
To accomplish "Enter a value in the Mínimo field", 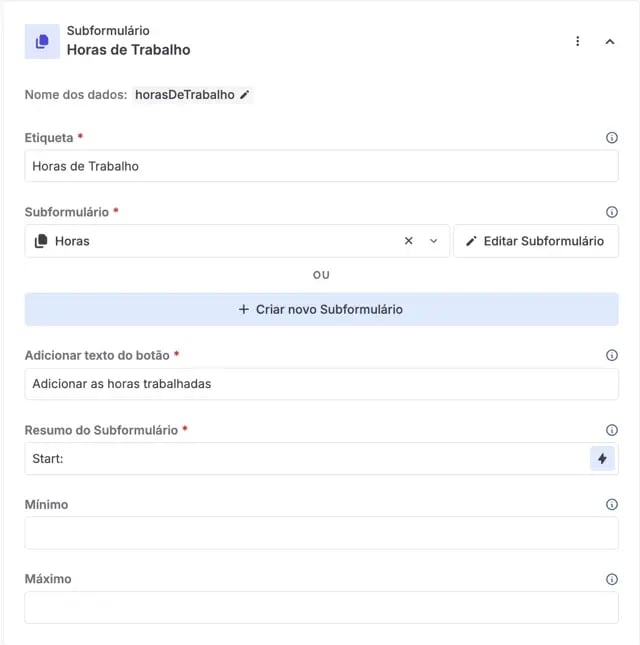I will click(x=321, y=533).
